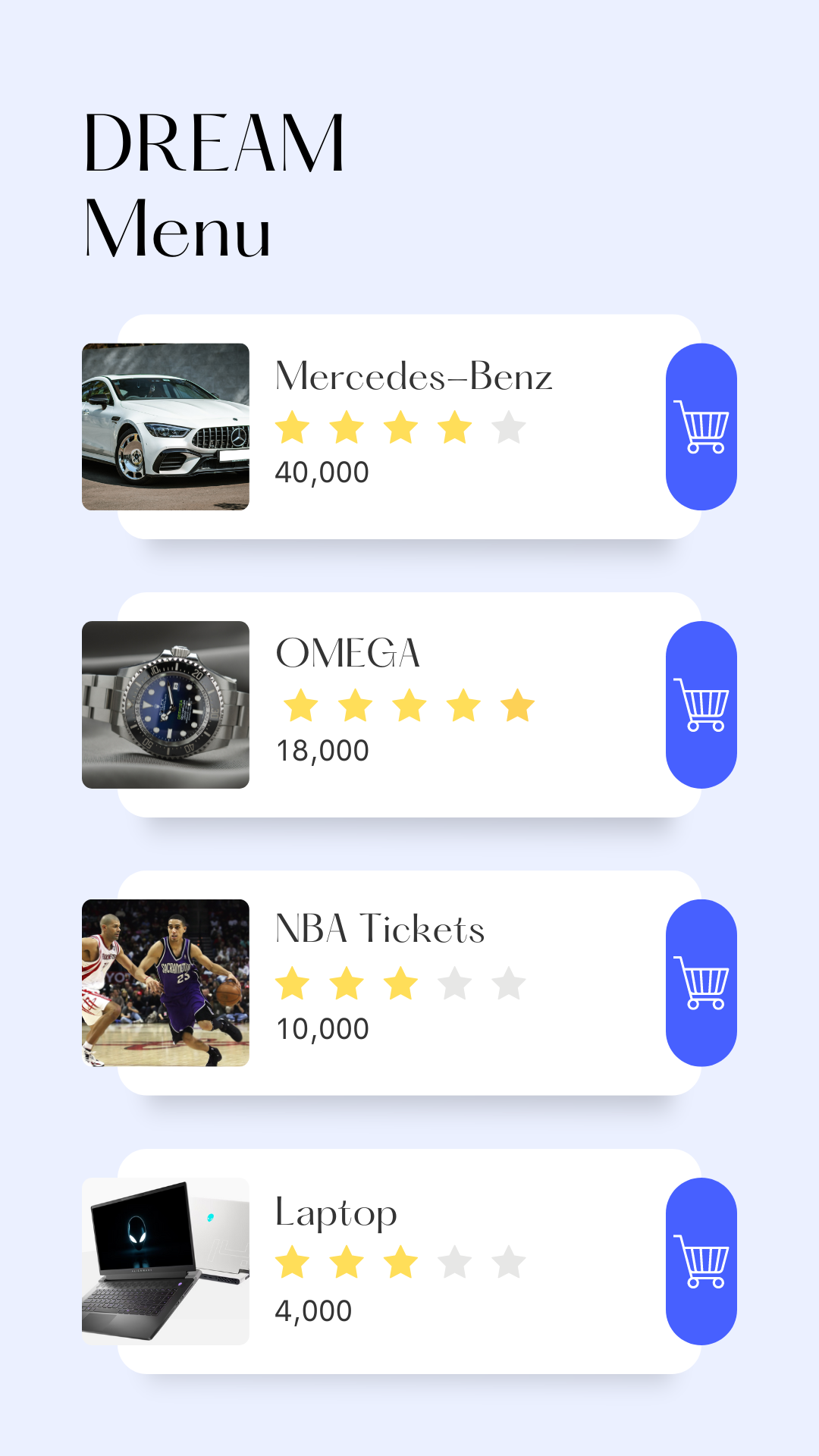View the Laptop item details

pyautogui.click(x=335, y=1212)
